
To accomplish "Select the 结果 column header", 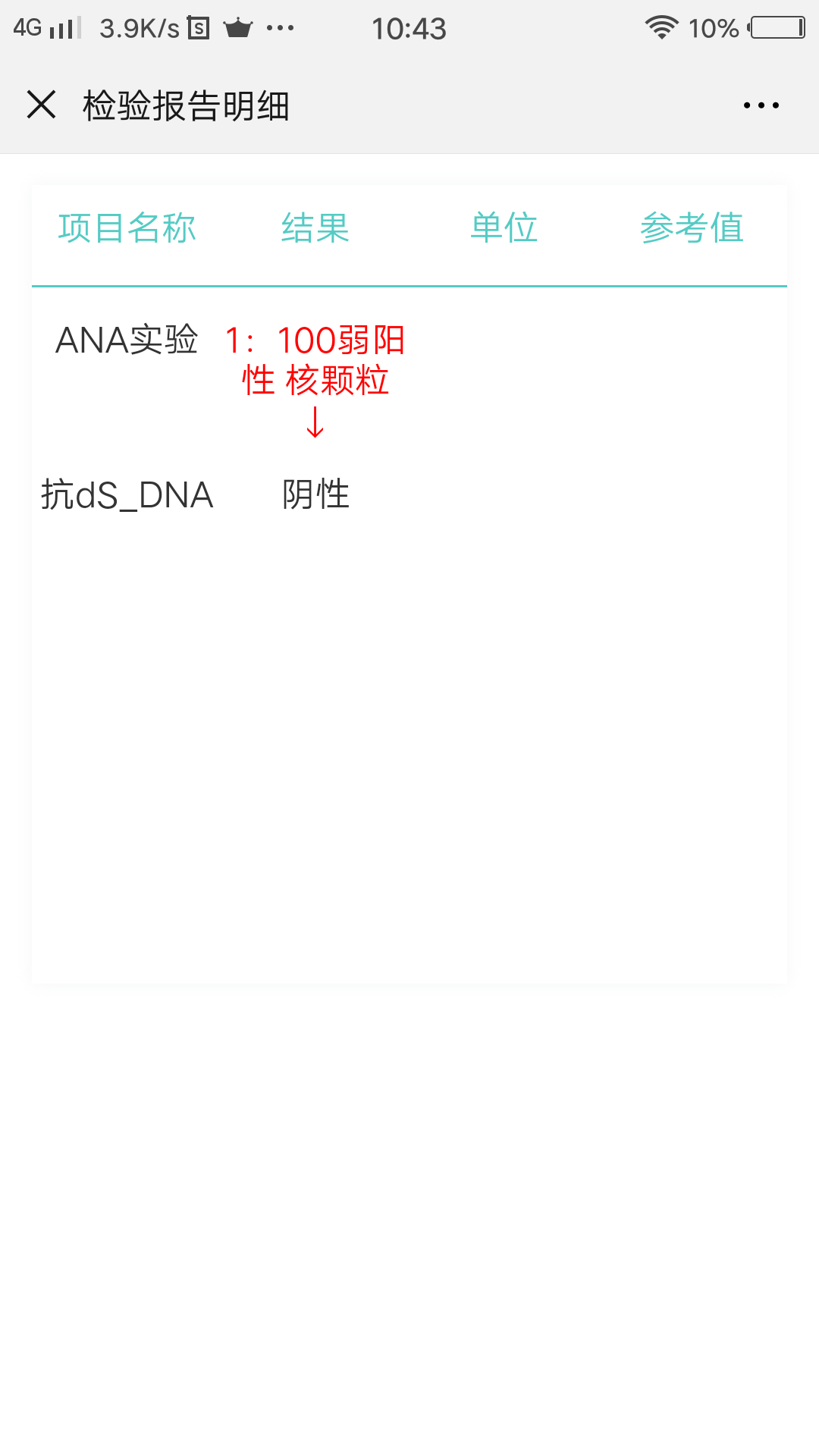I will click(315, 227).
